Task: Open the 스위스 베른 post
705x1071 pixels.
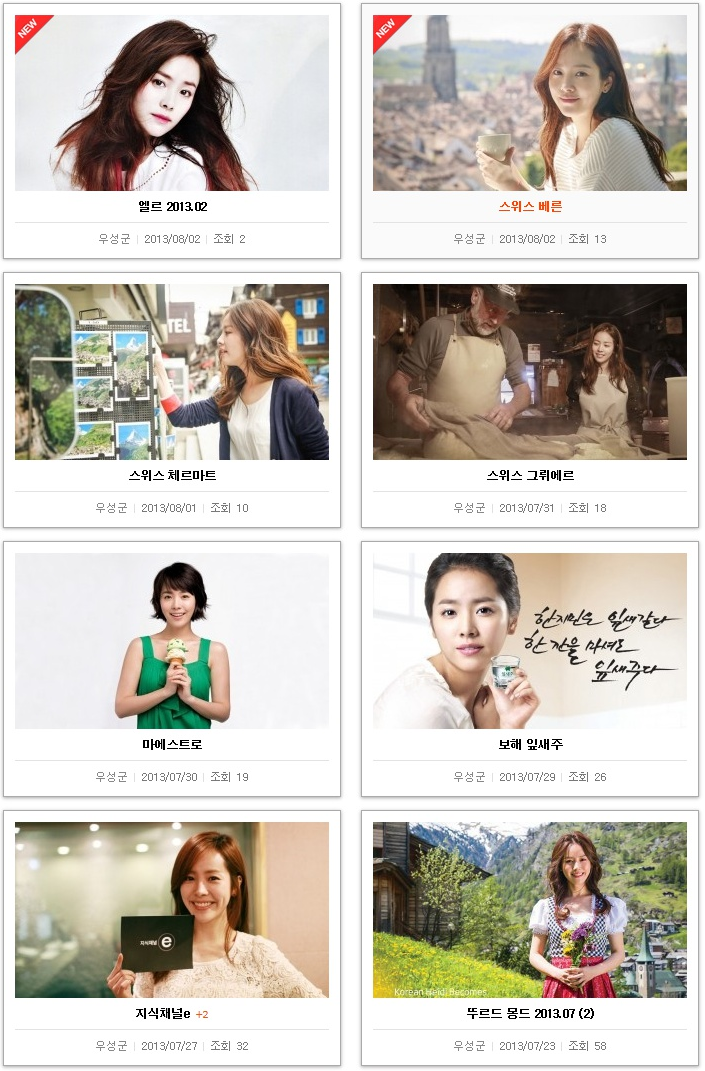Action: click(x=530, y=206)
